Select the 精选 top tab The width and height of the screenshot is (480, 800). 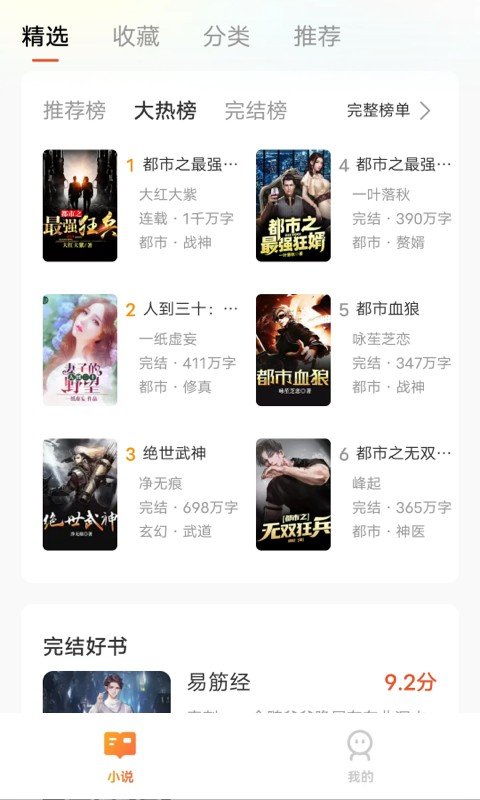pos(45,36)
